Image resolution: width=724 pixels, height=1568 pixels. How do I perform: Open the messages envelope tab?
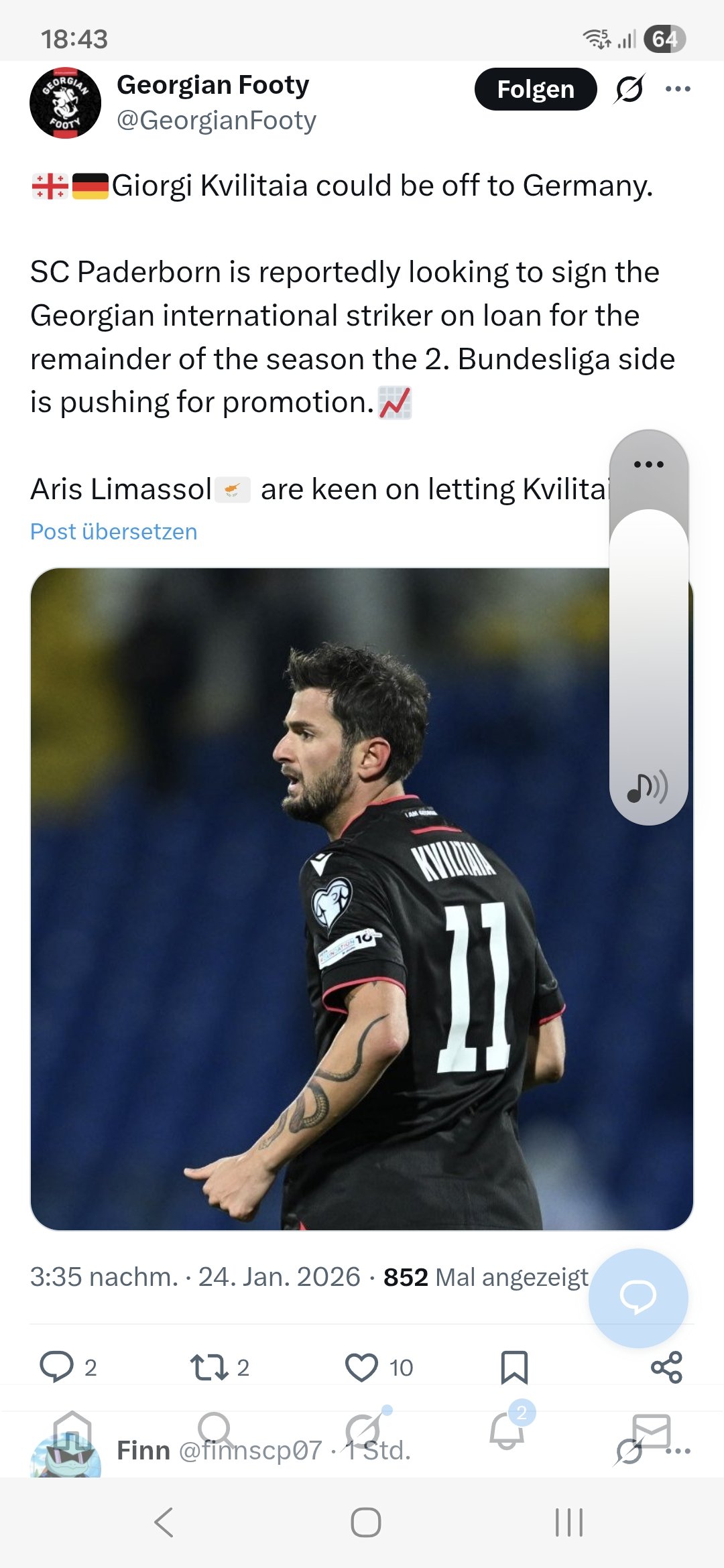click(651, 1431)
